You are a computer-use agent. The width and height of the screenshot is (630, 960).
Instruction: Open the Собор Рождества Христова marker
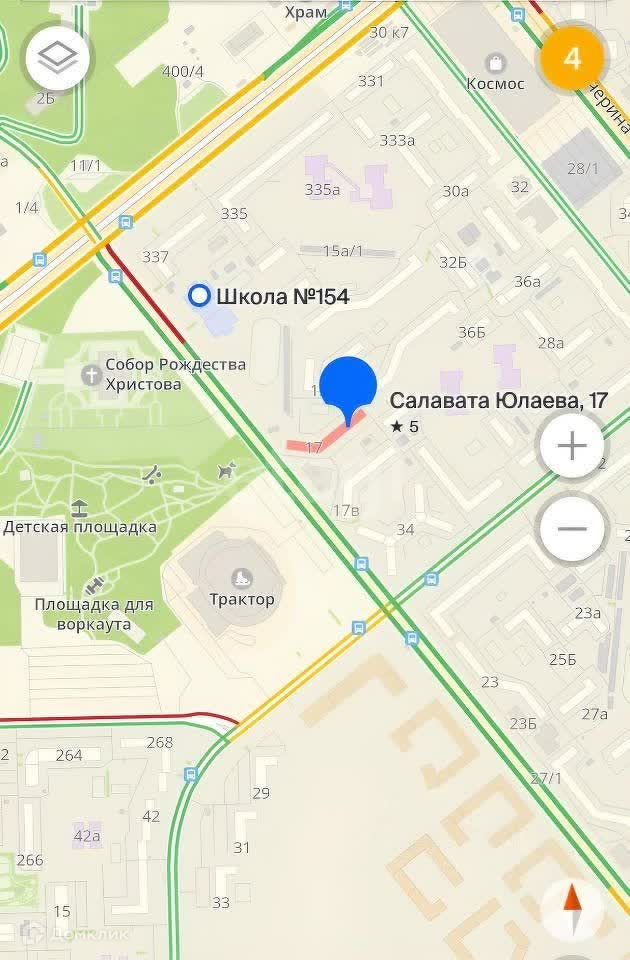[91, 375]
